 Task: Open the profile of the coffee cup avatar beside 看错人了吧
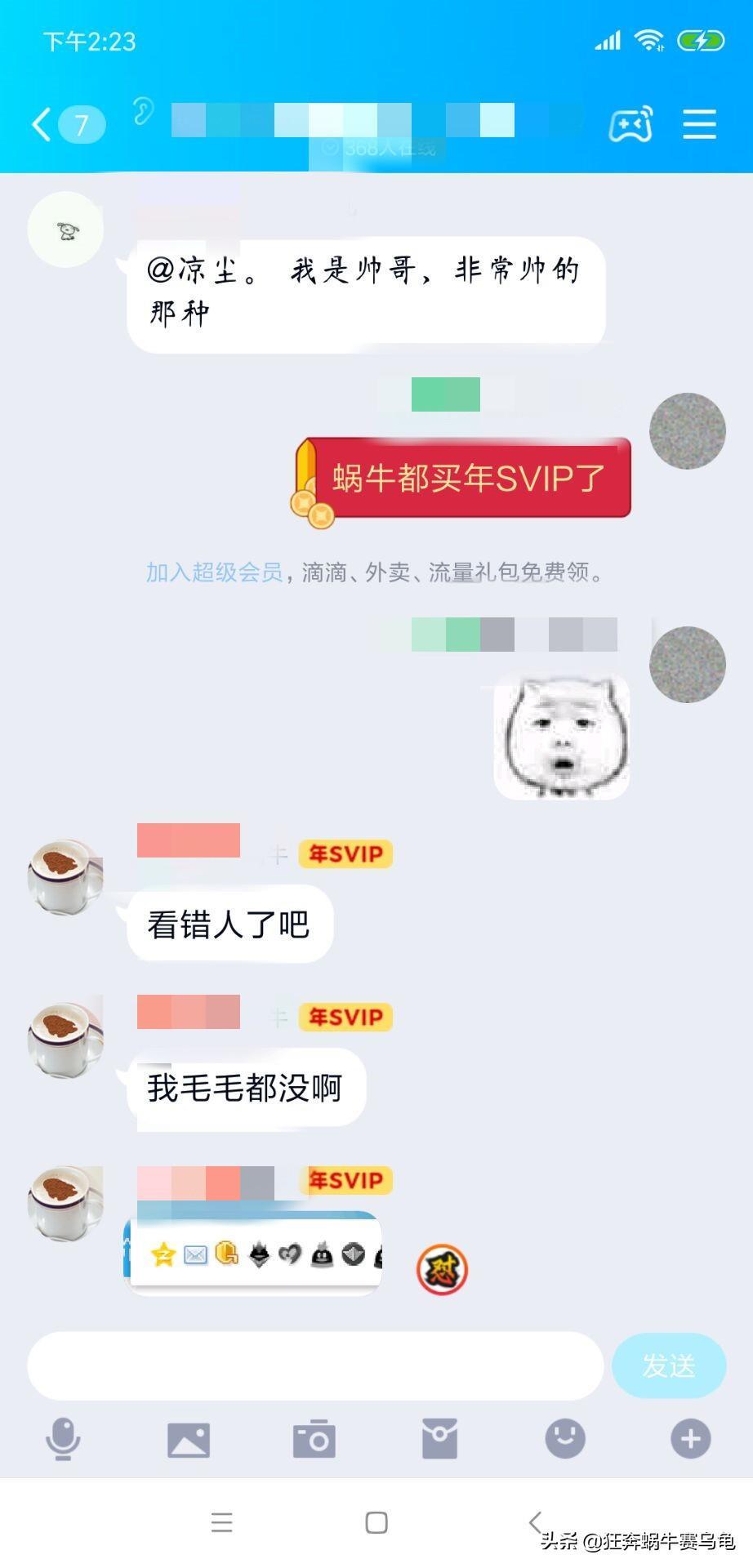coord(65,877)
